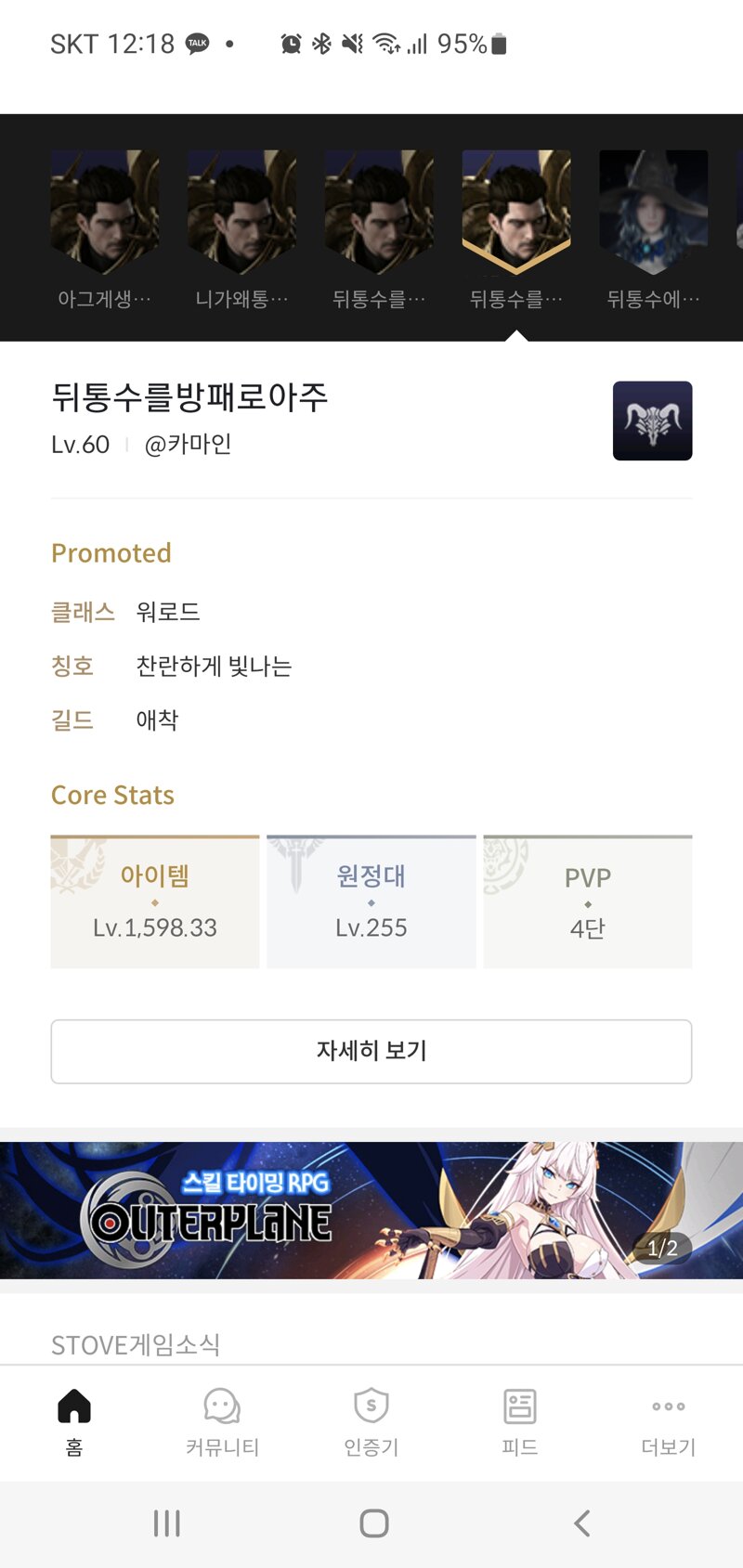Open the OUTERPLANE banner

coord(371,1210)
